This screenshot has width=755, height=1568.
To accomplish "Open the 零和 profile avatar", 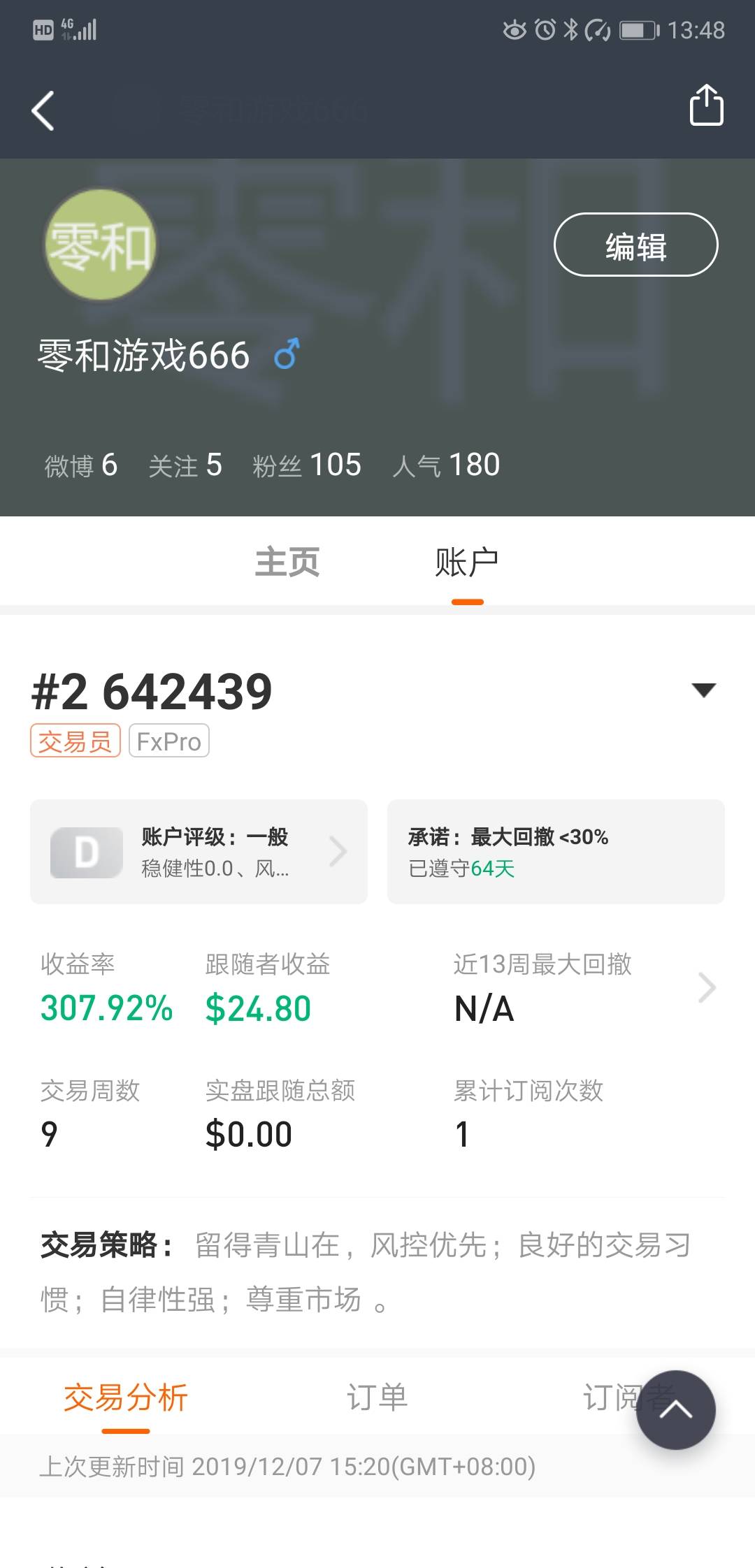I will coord(100,245).
